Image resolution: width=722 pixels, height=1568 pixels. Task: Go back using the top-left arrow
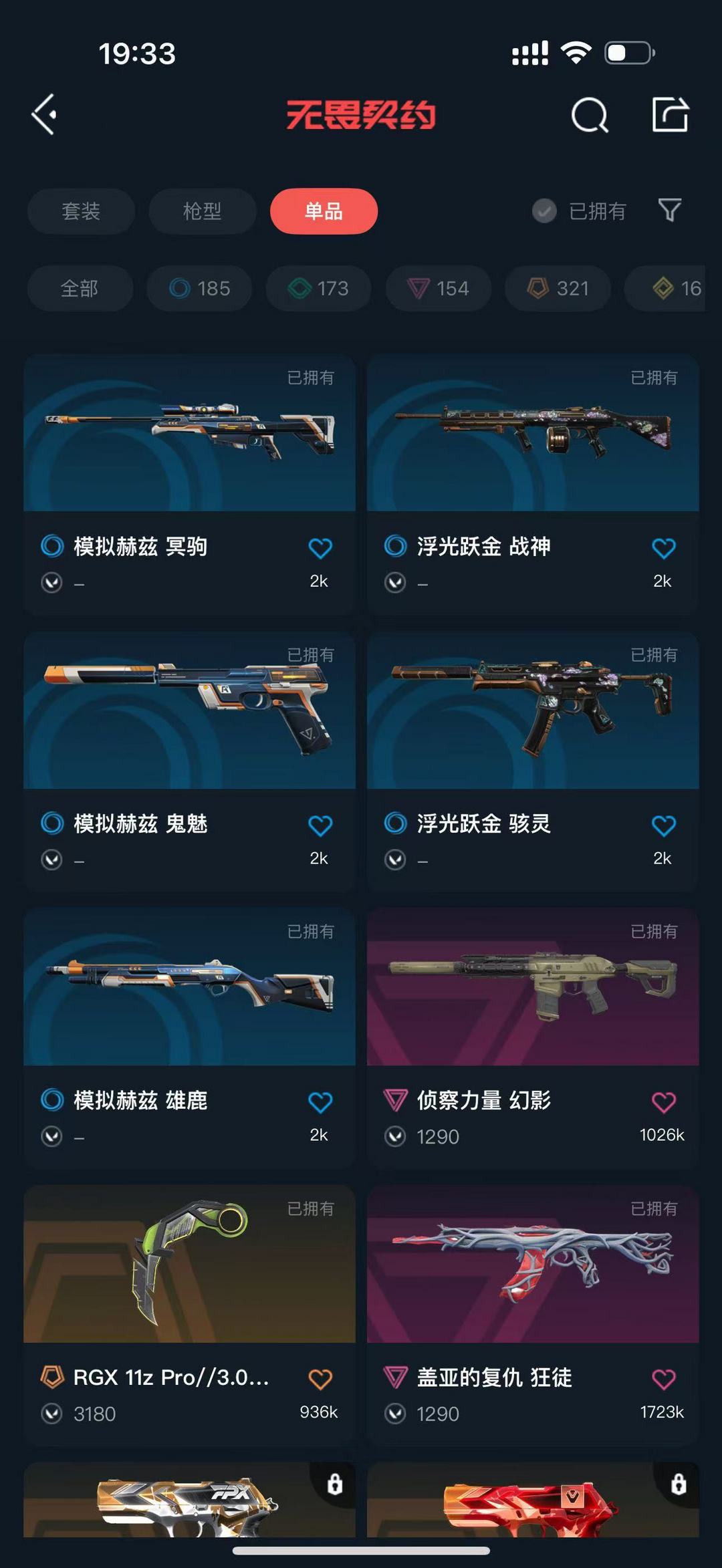[44, 115]
